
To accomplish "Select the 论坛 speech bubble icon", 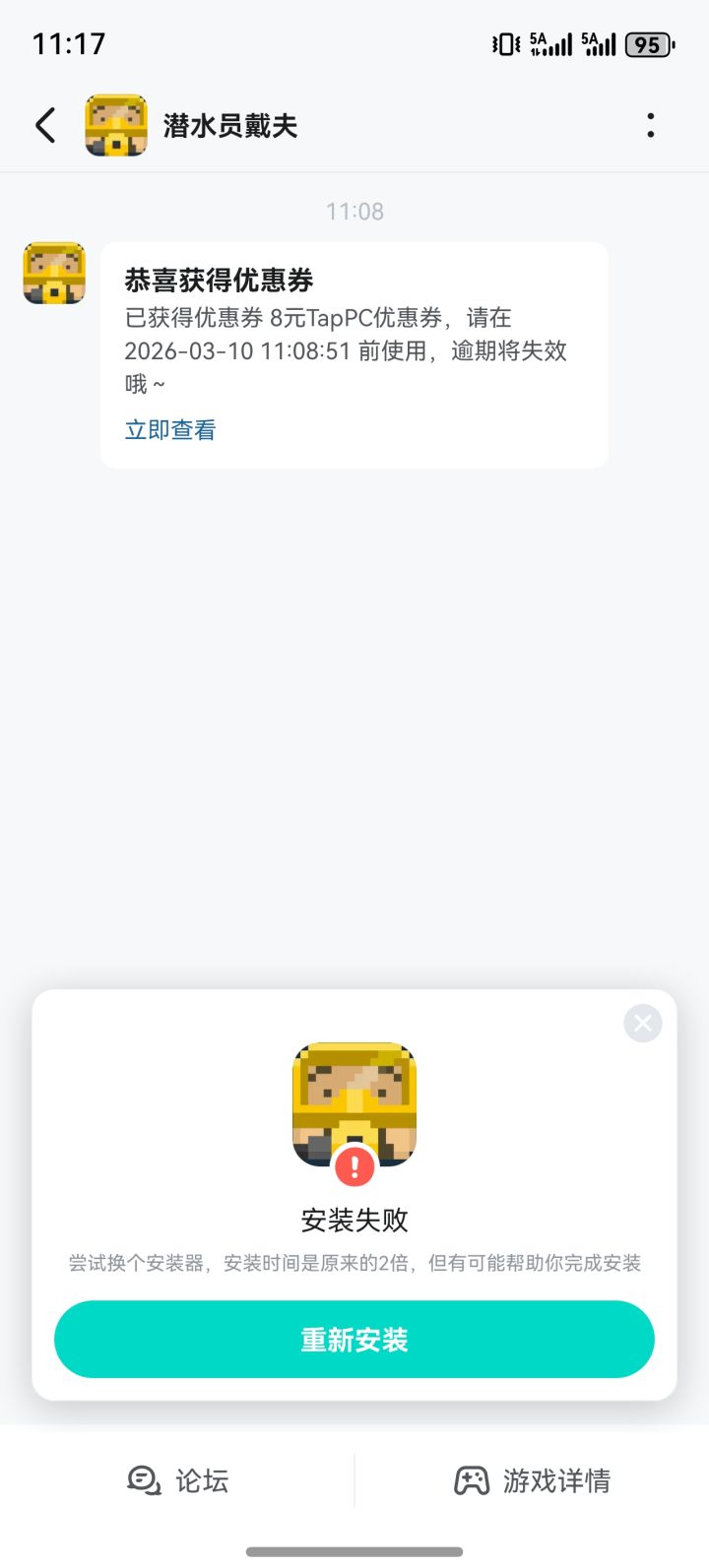I will click(141, 1481).
